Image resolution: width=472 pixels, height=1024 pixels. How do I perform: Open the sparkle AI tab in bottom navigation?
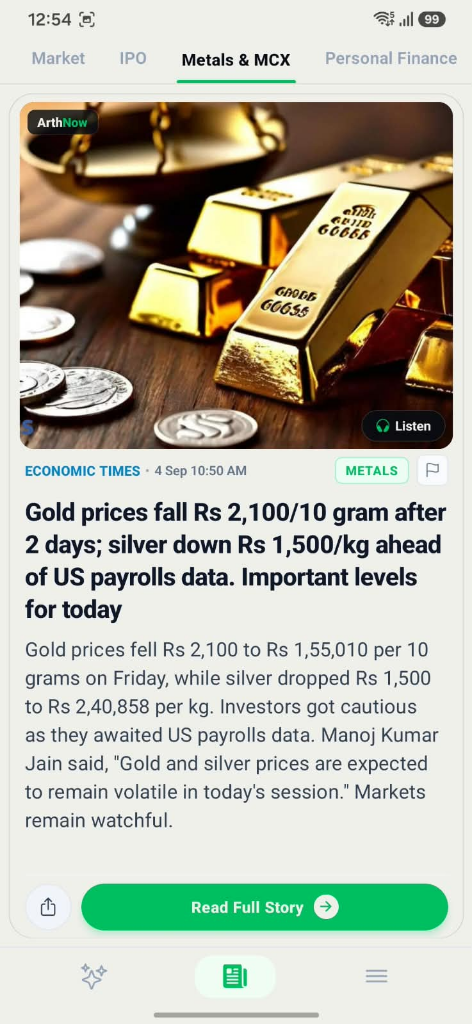coord(93,976)
